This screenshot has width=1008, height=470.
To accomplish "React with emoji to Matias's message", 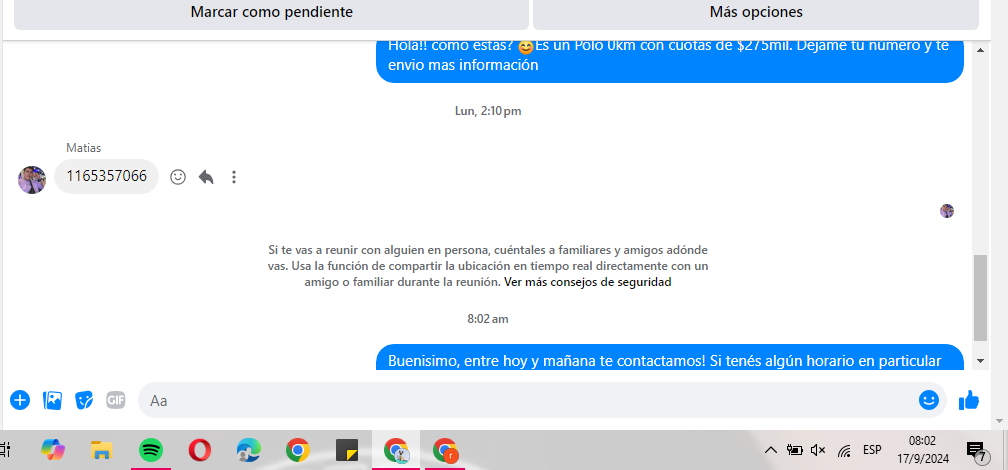I will (x=178, y=177).
